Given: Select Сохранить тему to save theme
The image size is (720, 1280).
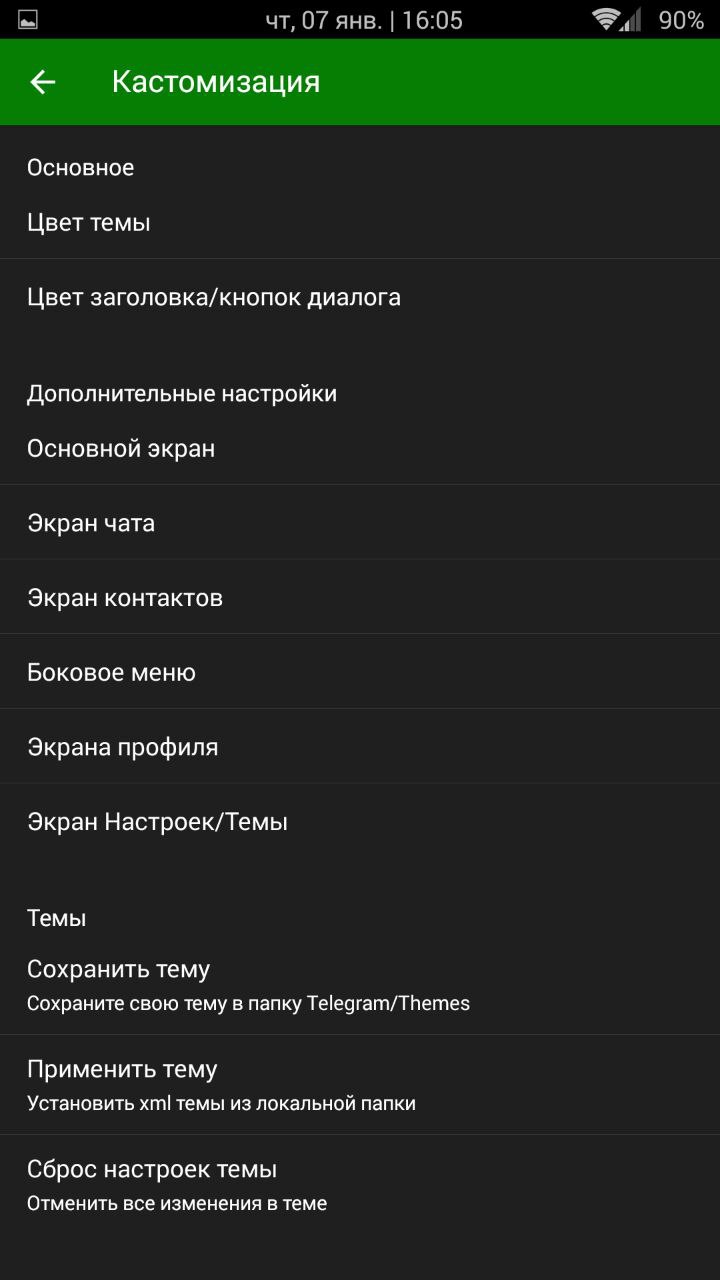Looking at the screenshot, I should coord(360,985).
